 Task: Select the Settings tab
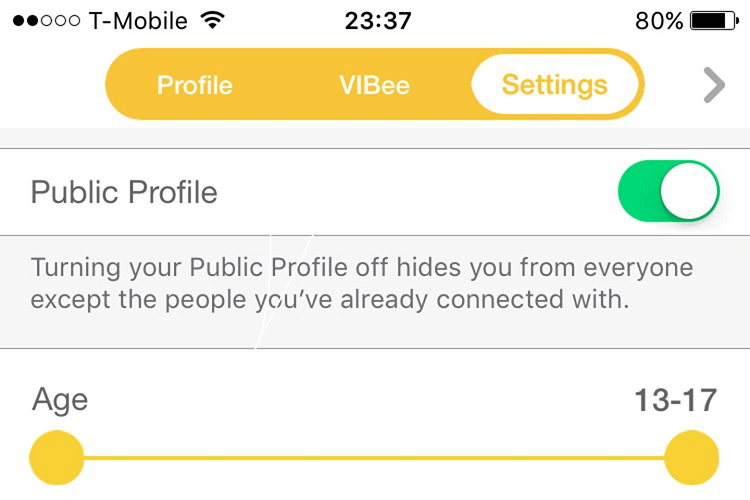[x=554, y=85]
